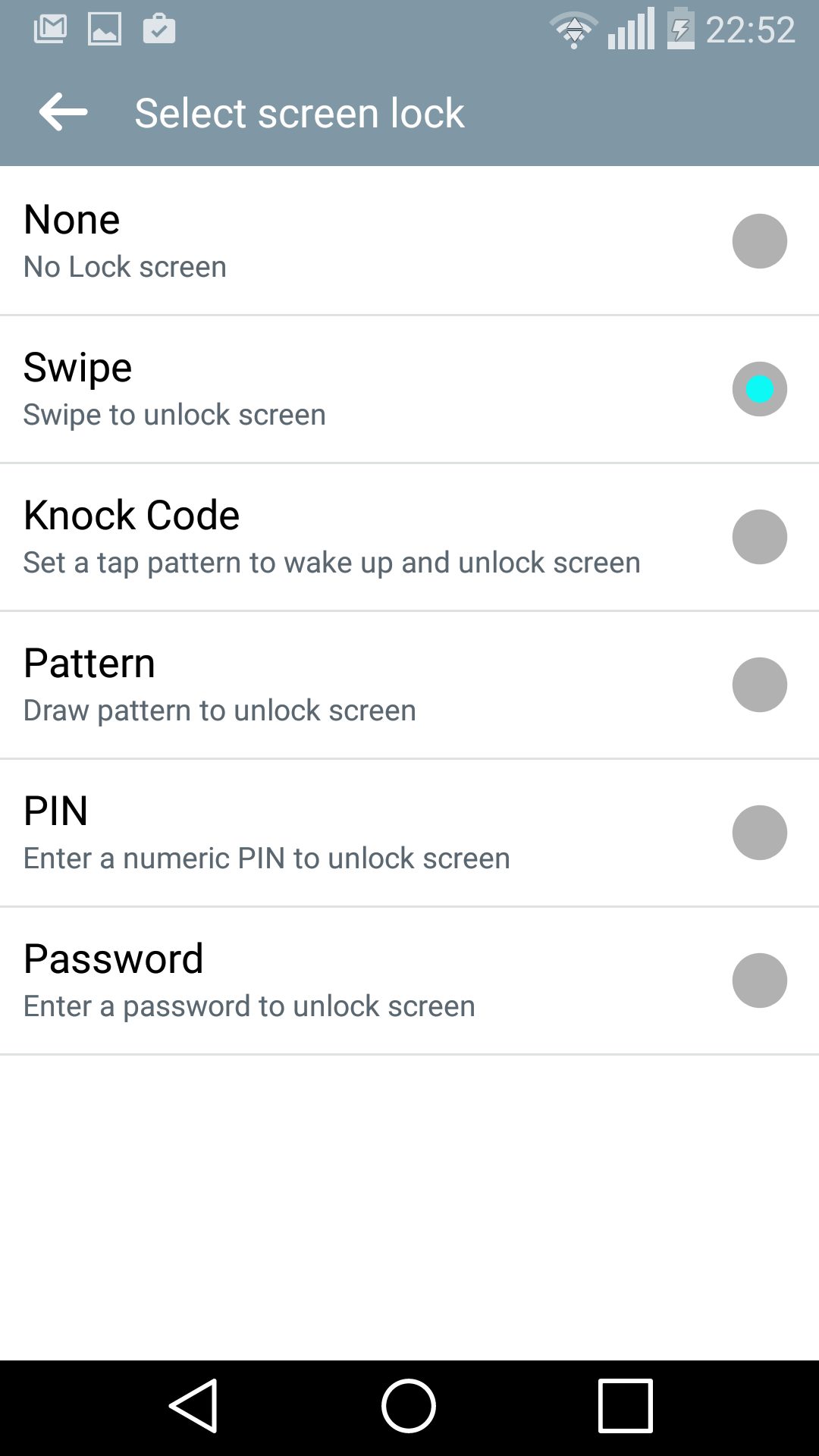This screenshot has height=1456, width=819.
Task: Select Knock Code as screen lock
Action: [x=409, y=537]
